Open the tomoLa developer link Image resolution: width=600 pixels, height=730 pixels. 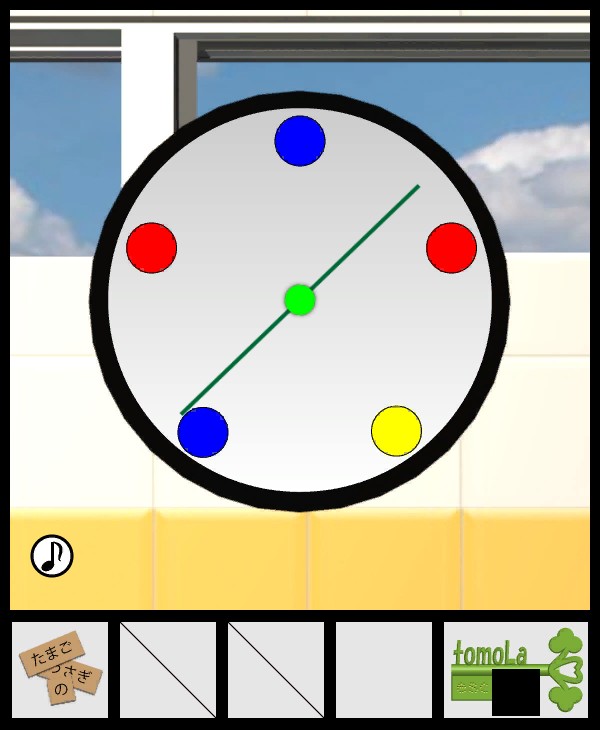tap(515, 669)
